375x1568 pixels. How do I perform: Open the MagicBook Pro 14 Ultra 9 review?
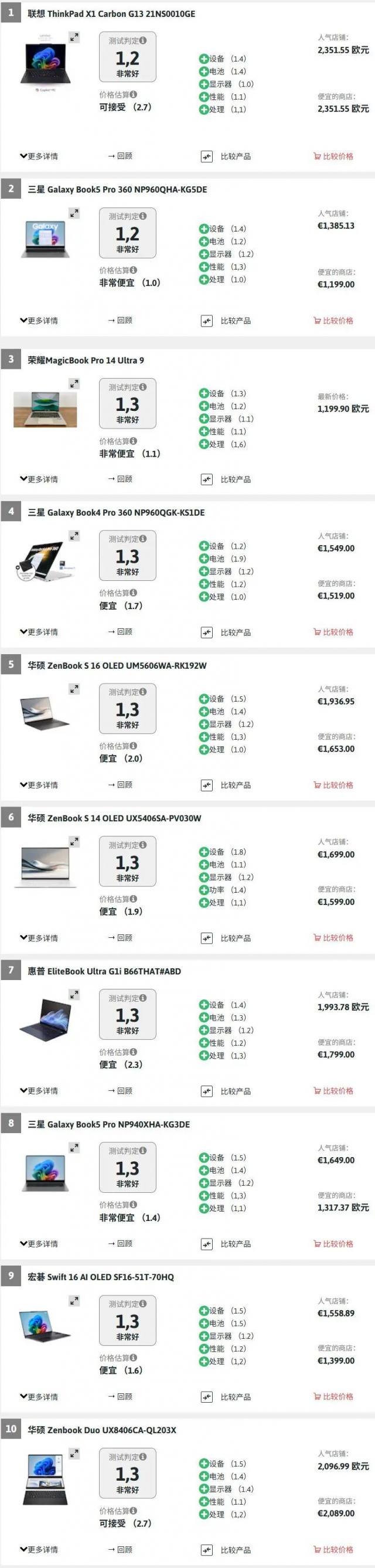[121, 479]
